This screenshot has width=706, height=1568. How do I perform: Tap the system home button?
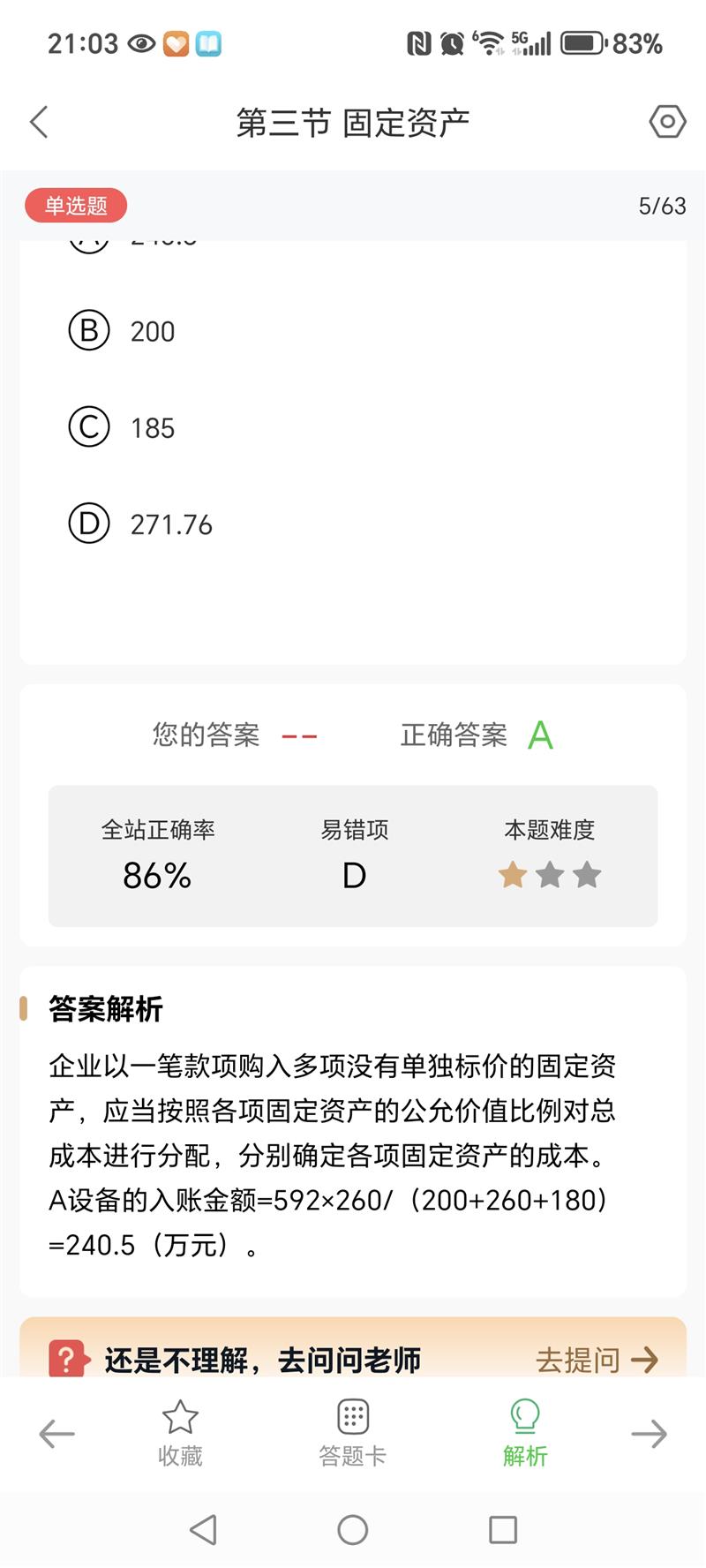tap(353, 1529)
